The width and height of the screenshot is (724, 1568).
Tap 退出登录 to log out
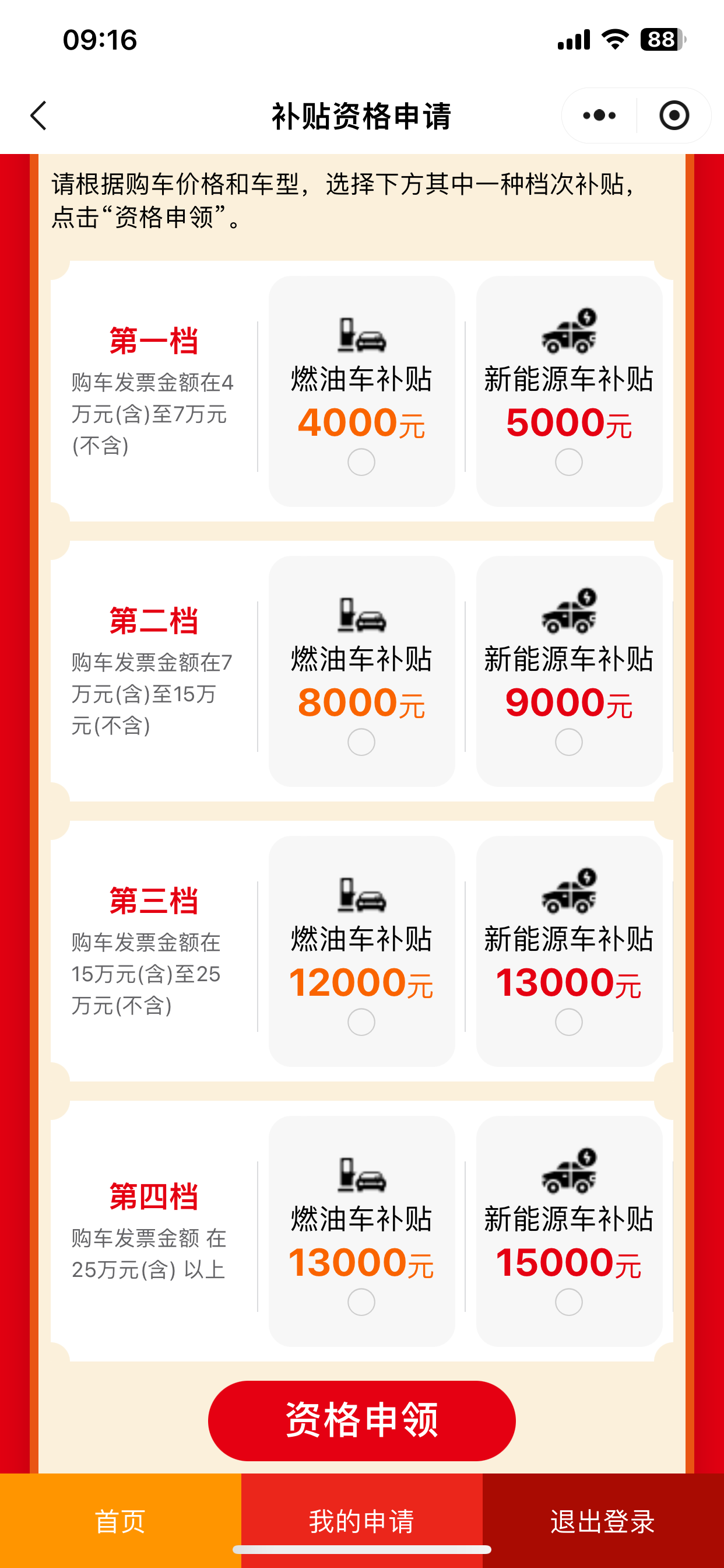[x=603, y=1521]
